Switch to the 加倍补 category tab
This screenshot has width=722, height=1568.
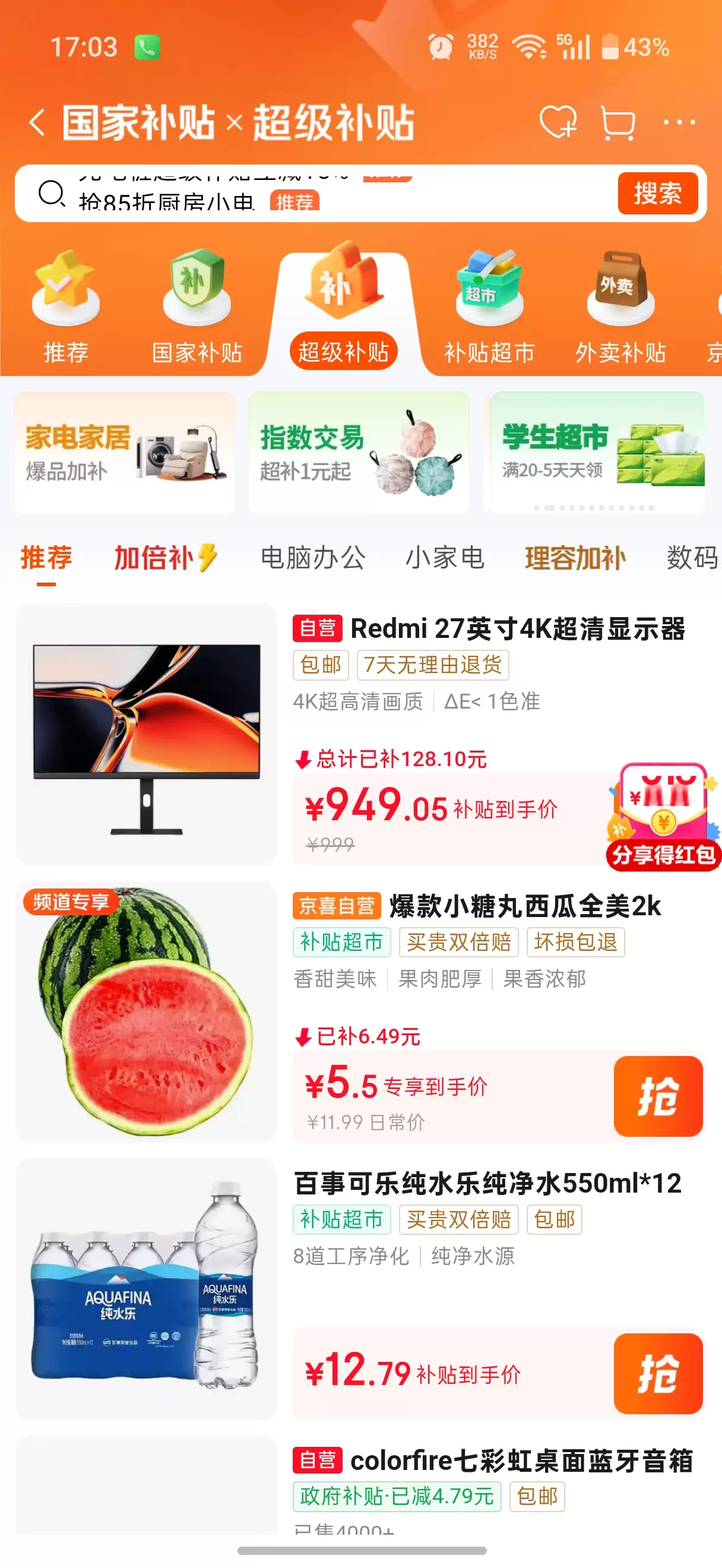(166, 558)
